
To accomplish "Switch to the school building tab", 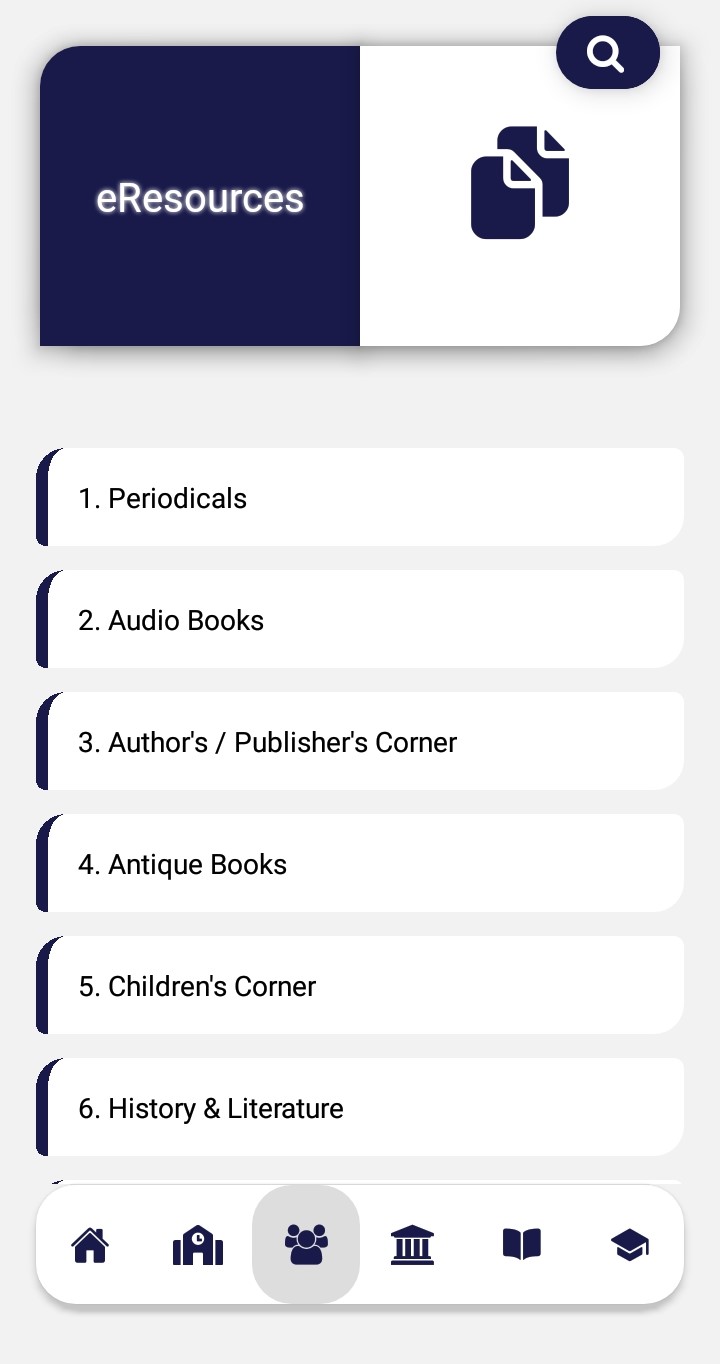I will [x=198, y=1245].
